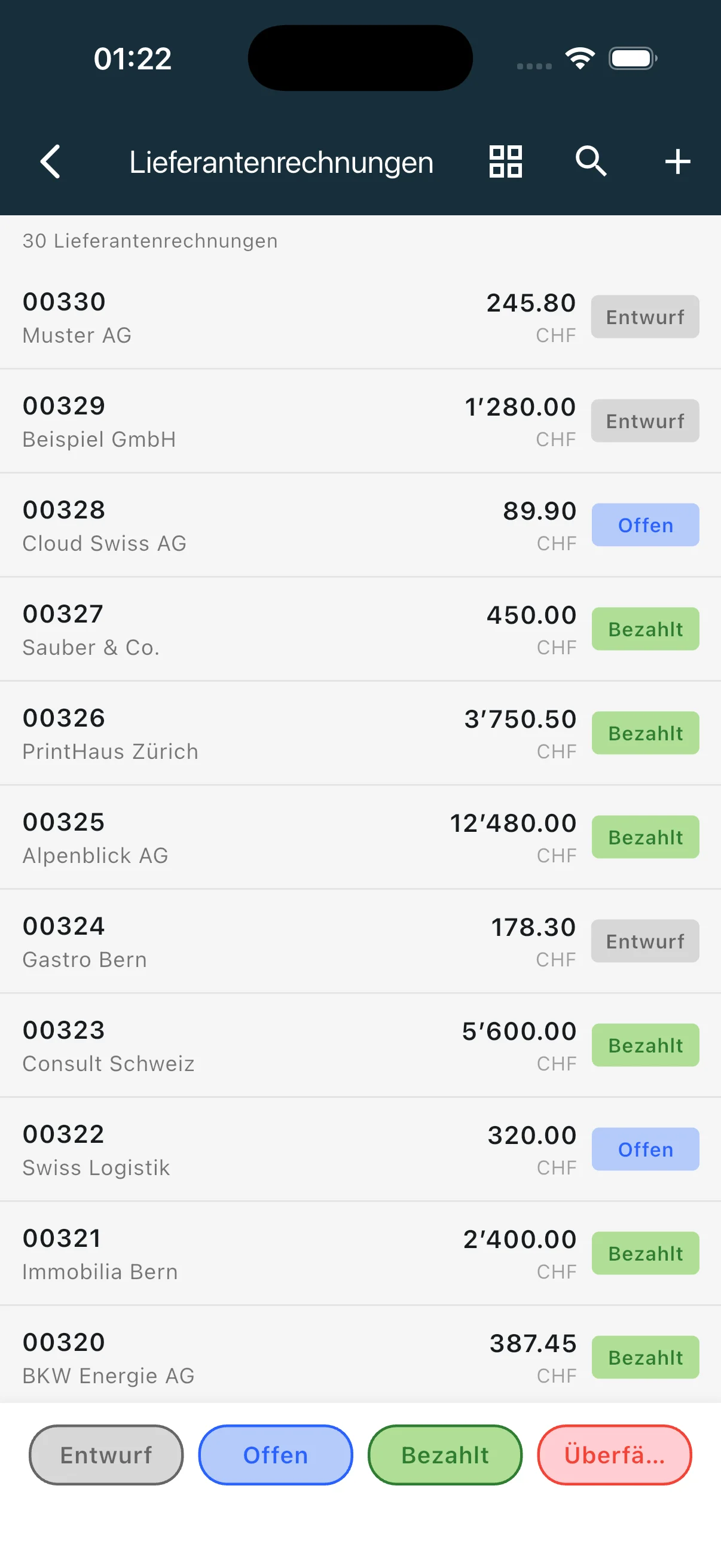
Task: Select the Consult Schweiz invoice entry
Action: coord(243,1045)
